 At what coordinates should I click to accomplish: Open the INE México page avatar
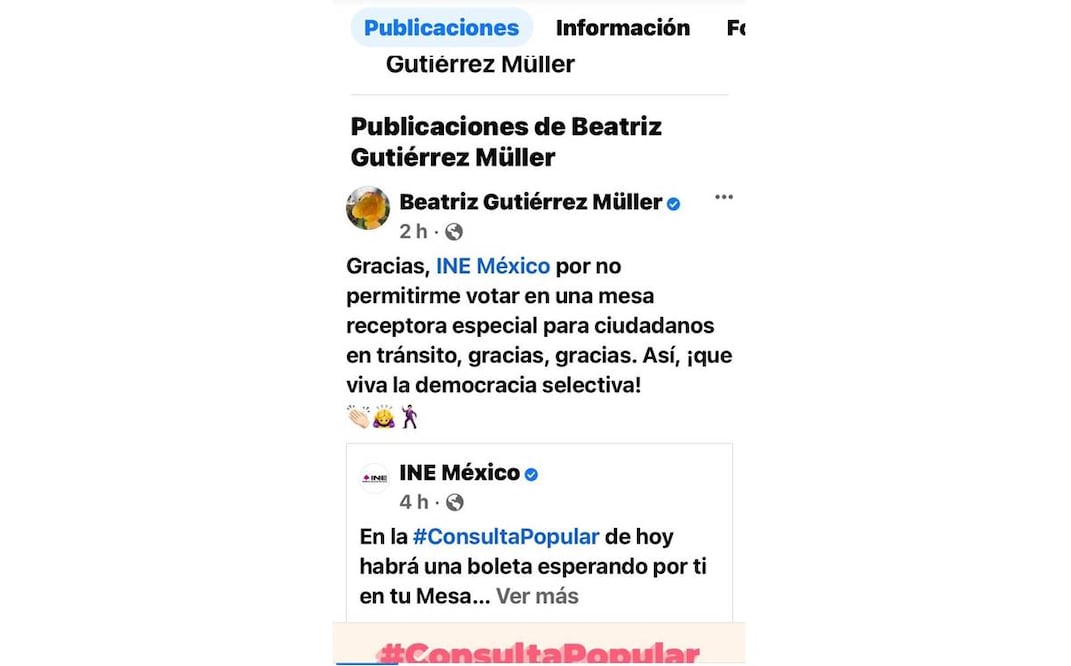(x=374, y=479)
